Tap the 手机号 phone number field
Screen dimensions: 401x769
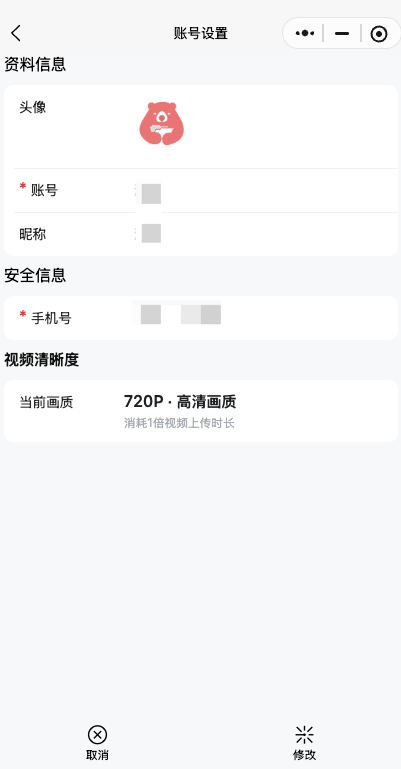click(201, 318)
